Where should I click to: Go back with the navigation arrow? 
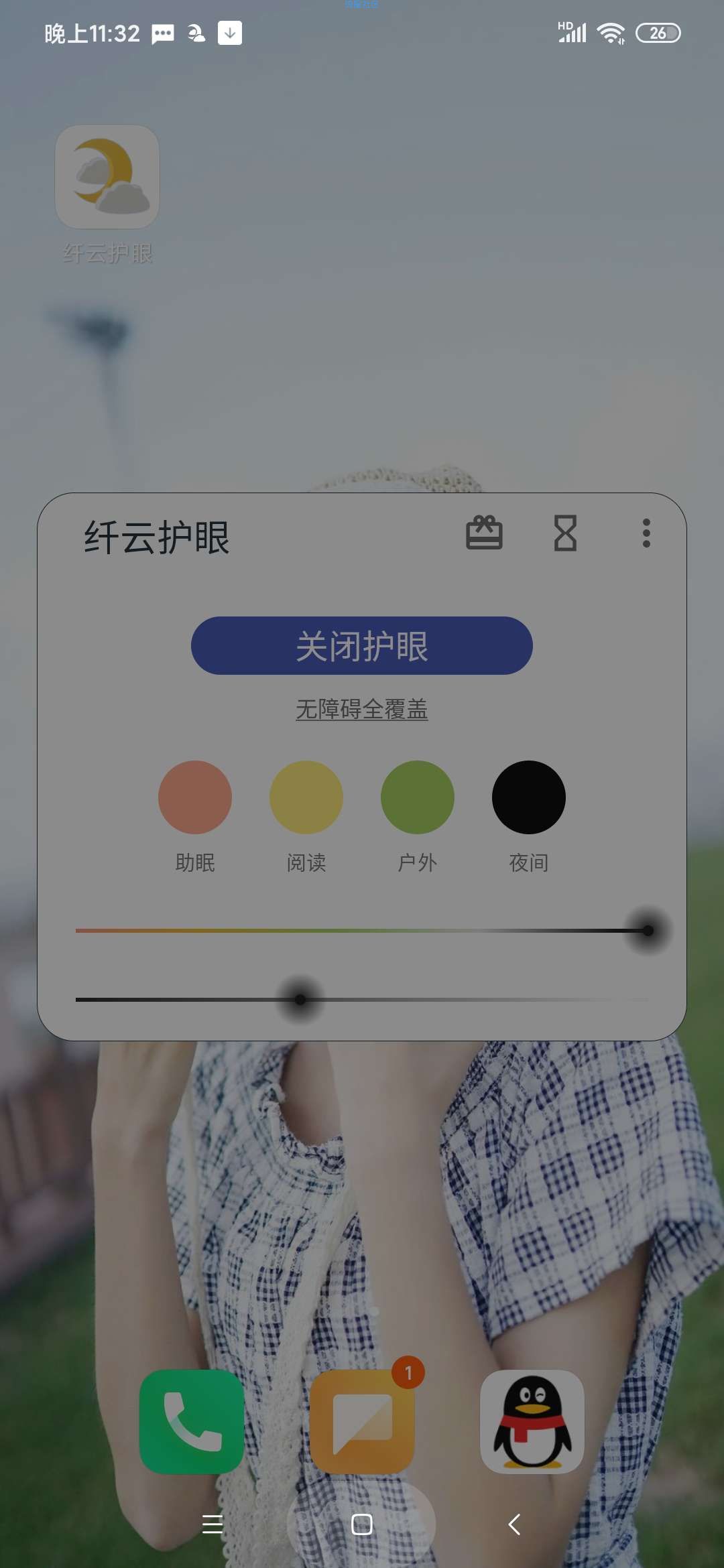coord(514,1524)
